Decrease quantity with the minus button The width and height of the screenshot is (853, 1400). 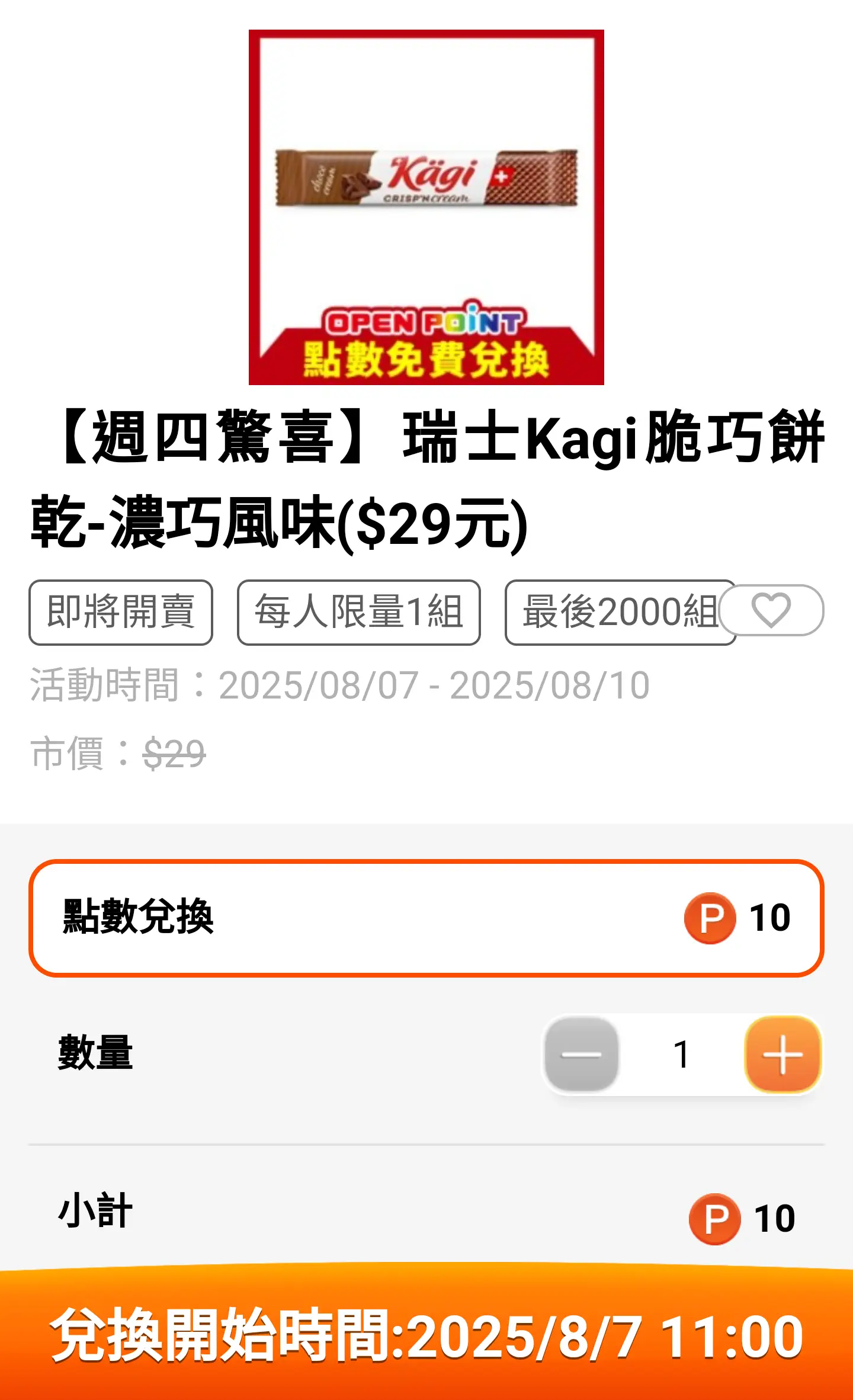pyautogui.click(x=581, y=1054)
